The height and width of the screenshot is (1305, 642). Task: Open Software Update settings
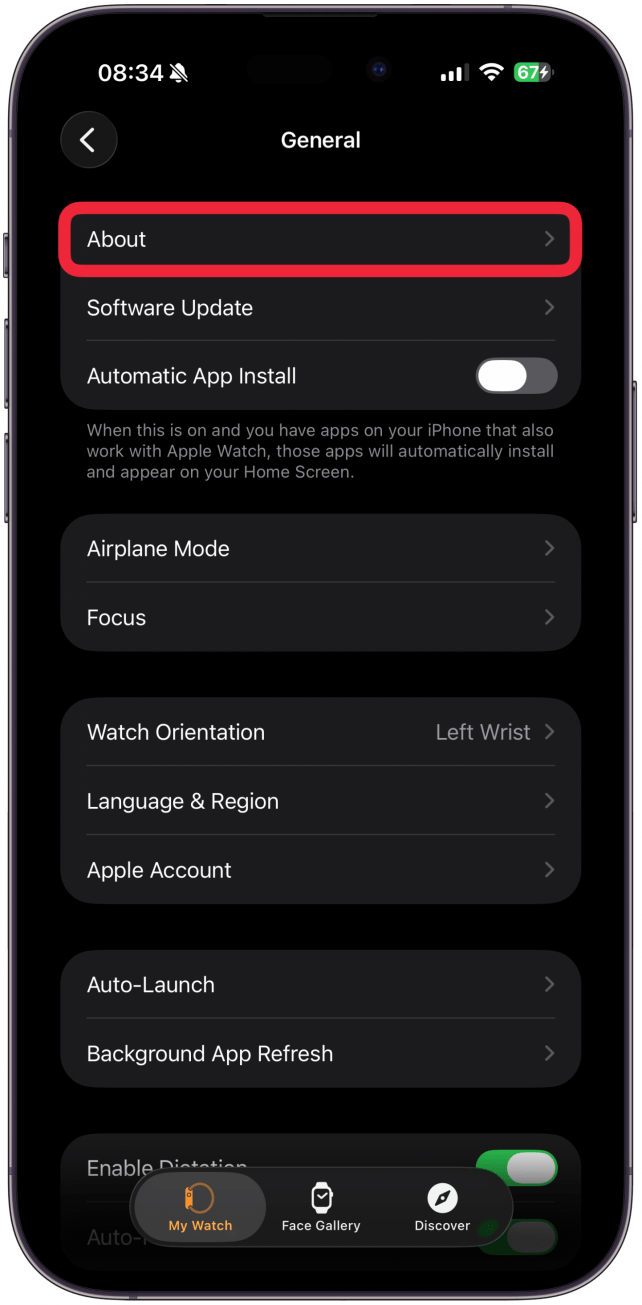320,308
